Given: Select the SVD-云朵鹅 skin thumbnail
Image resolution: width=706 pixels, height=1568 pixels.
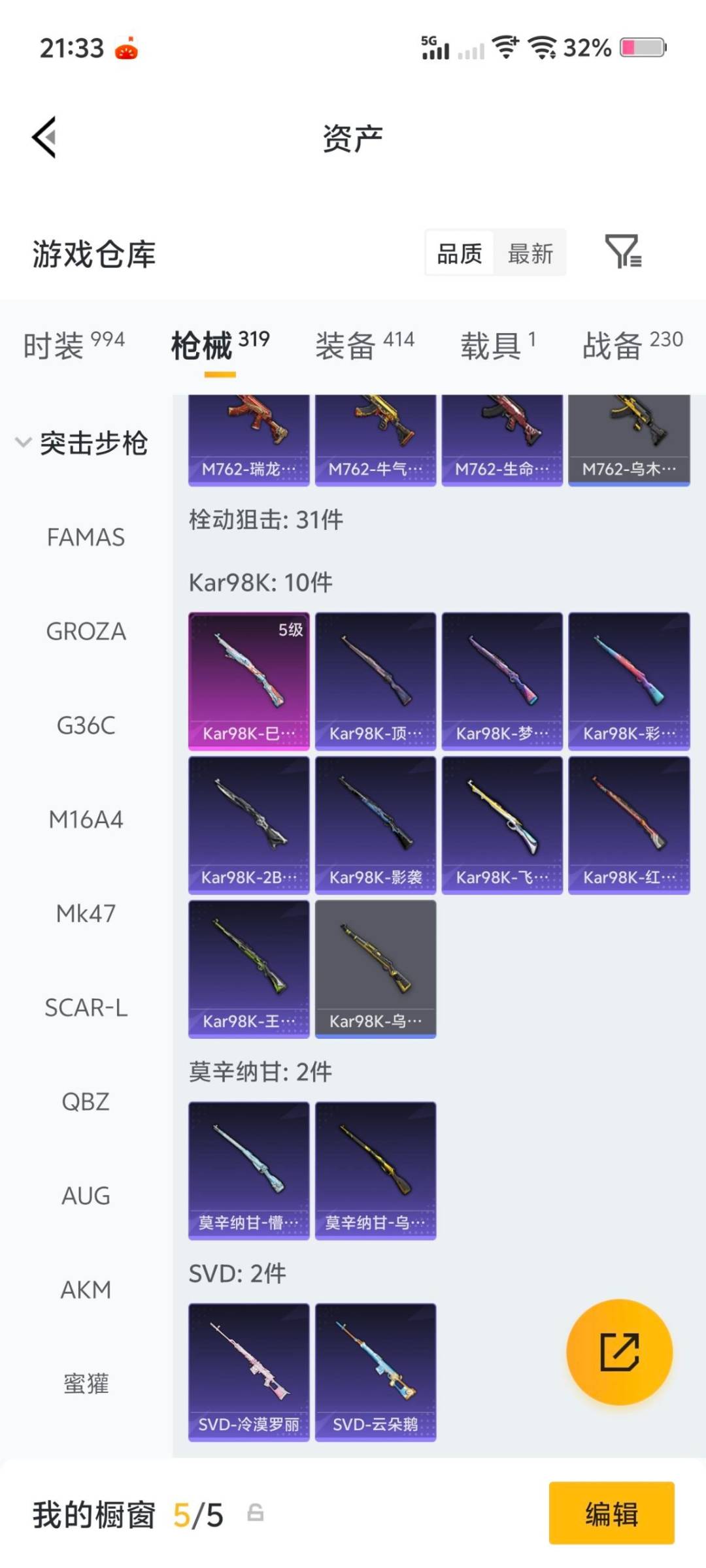Looking at the screenshot, I should 375,1372.
